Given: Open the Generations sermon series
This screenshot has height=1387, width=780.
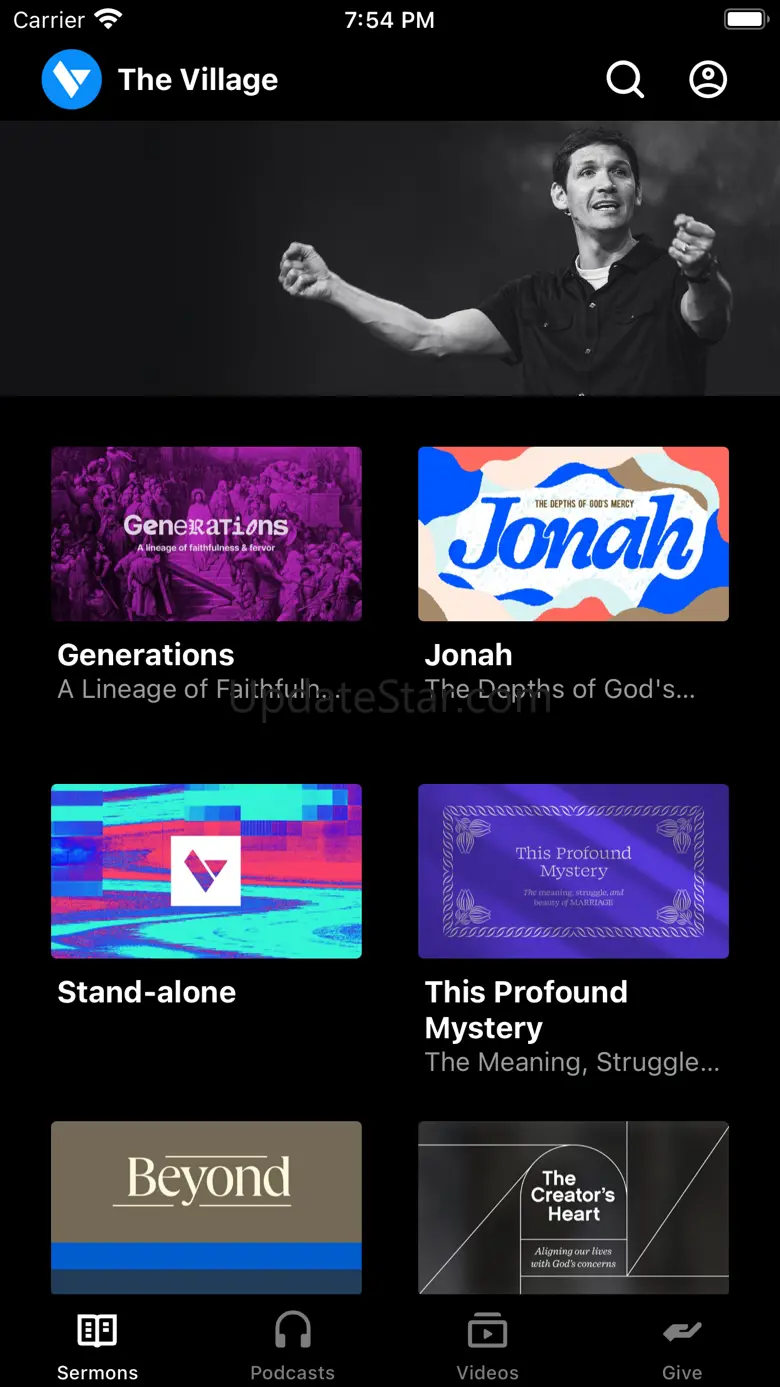Looking at the screenshot, I should pyautogui.click(x=207, y=534).
